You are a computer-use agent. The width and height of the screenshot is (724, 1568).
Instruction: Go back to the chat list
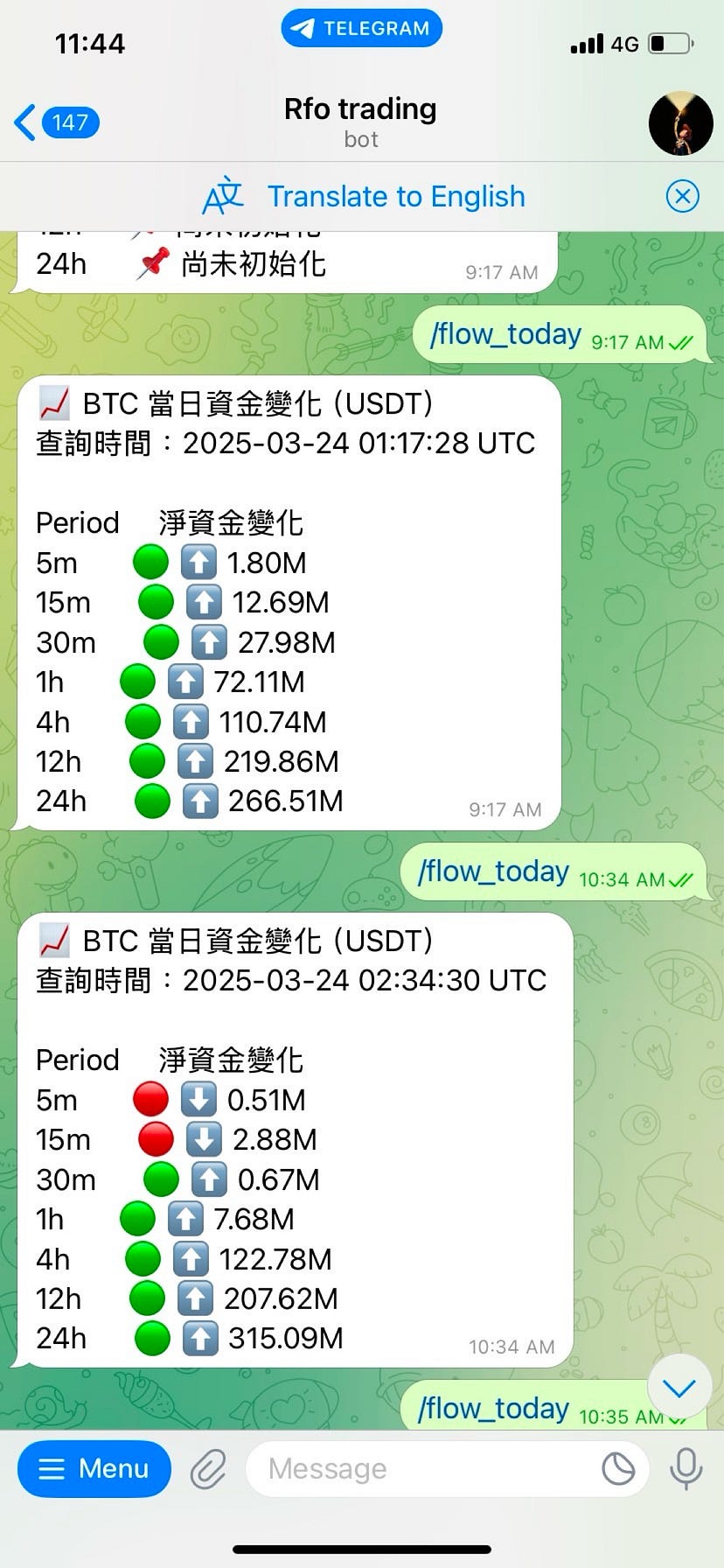(x=56, y=122)
